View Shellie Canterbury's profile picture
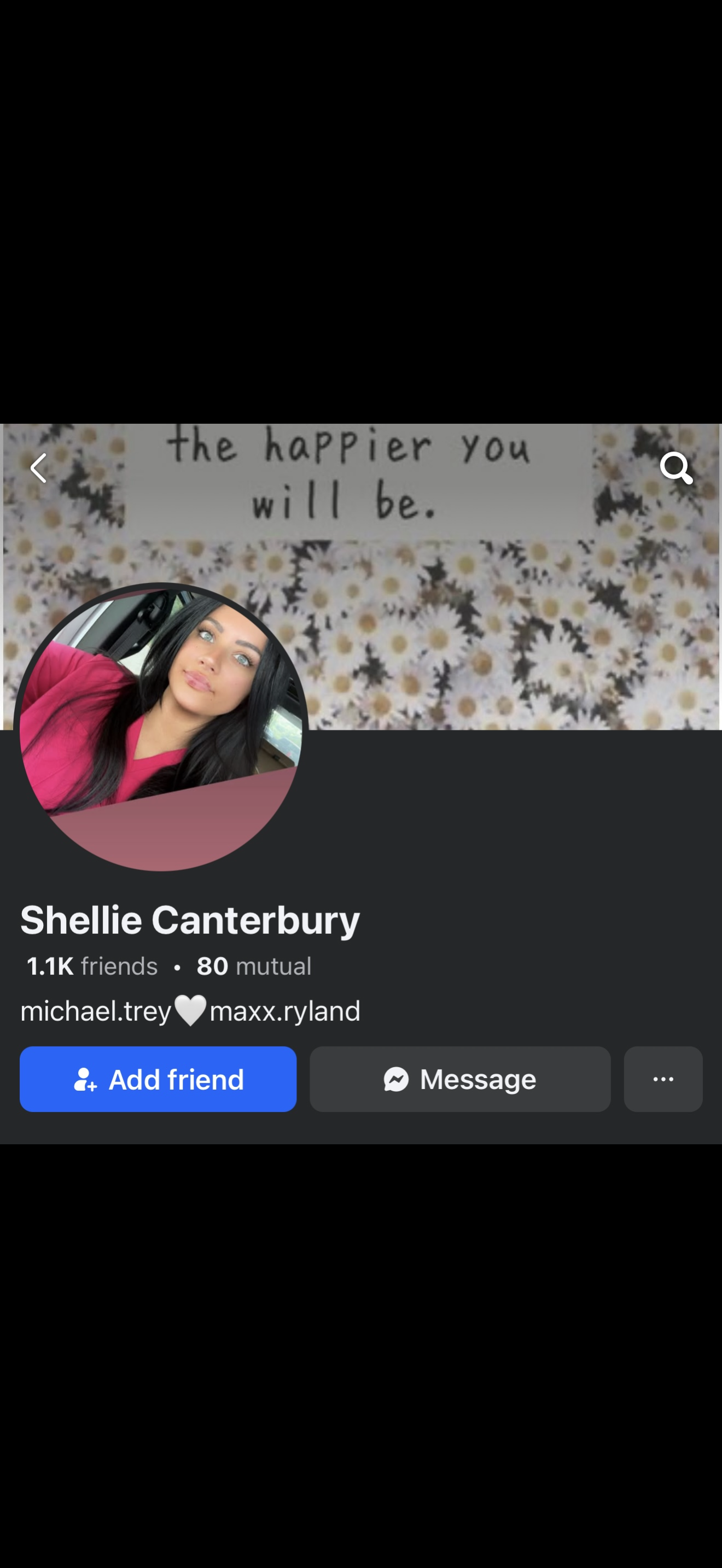Screen dimensions: 722x1568 tap(161, 727)
